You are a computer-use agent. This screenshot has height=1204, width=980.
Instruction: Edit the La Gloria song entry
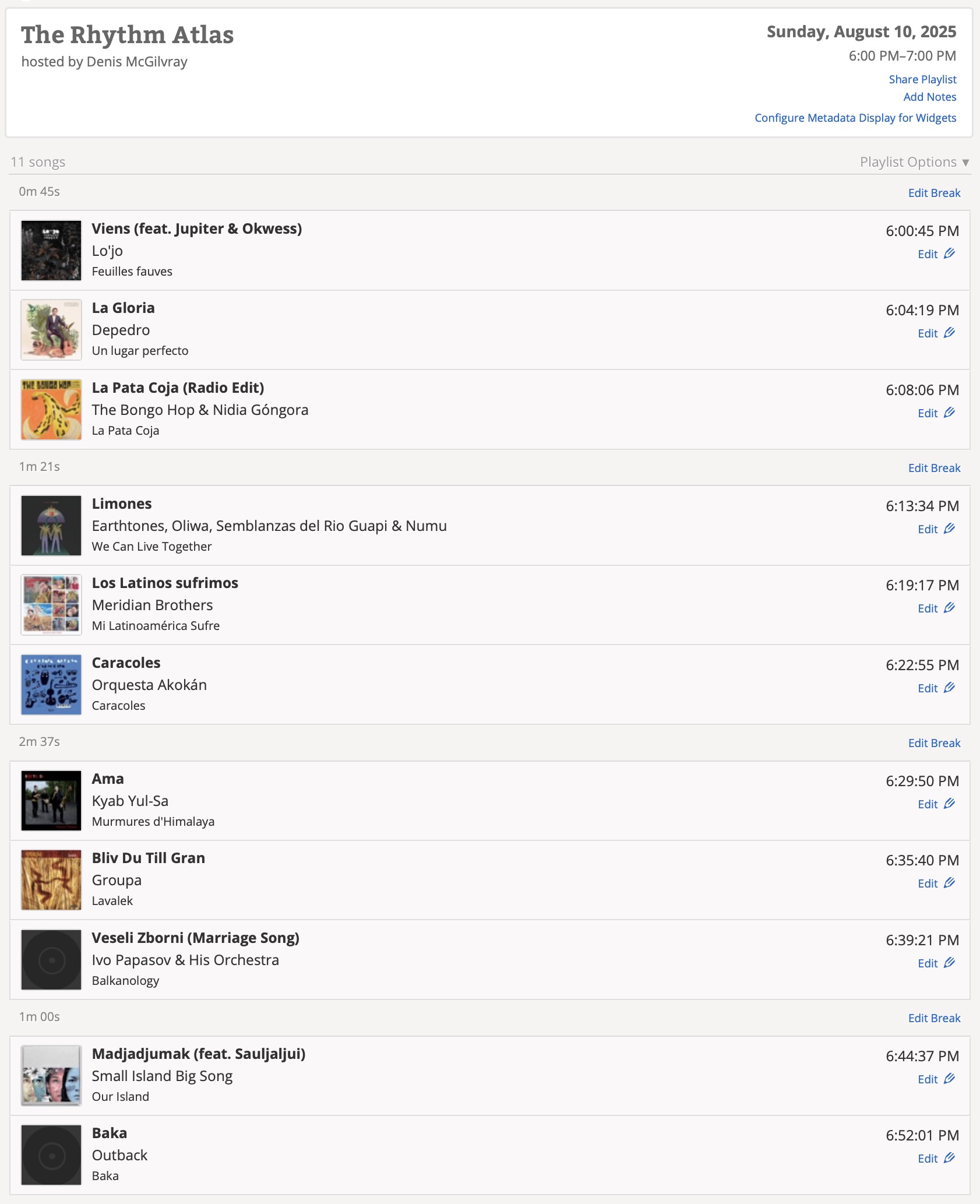pos(935,333)
